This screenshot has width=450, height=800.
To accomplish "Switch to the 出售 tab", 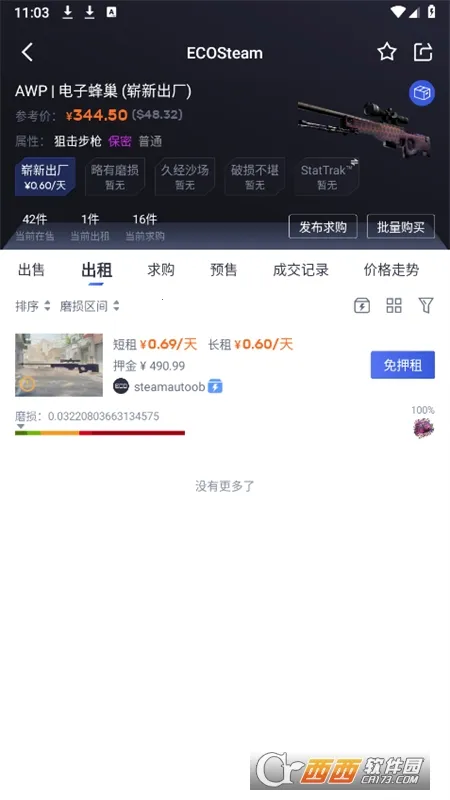I will (32, 270).
